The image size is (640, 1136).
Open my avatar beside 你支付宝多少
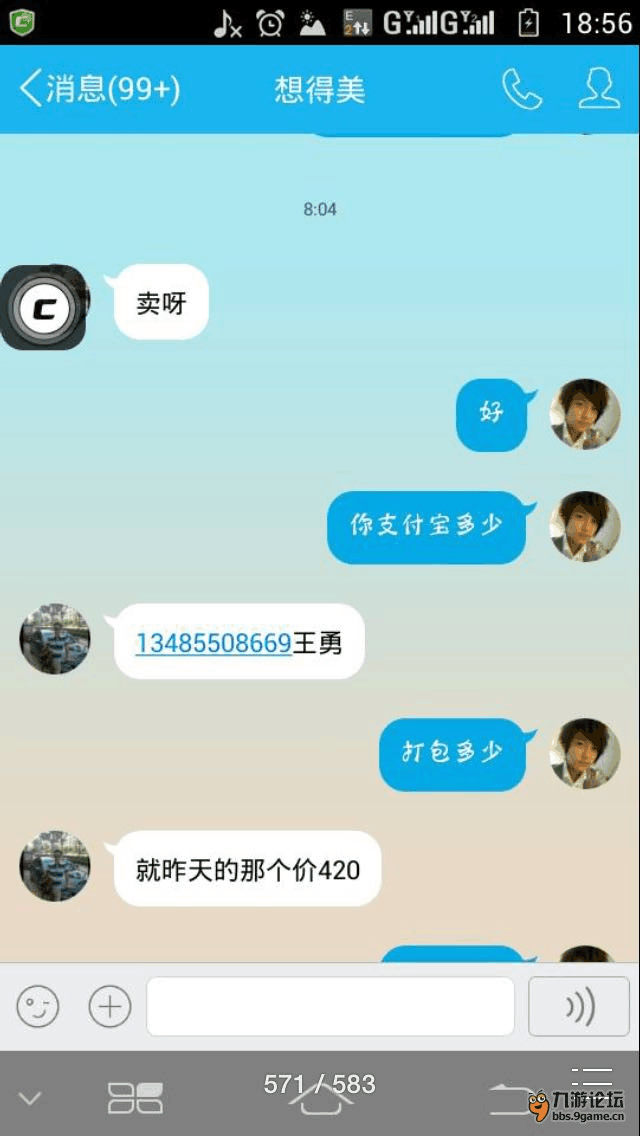pos(585,527)
